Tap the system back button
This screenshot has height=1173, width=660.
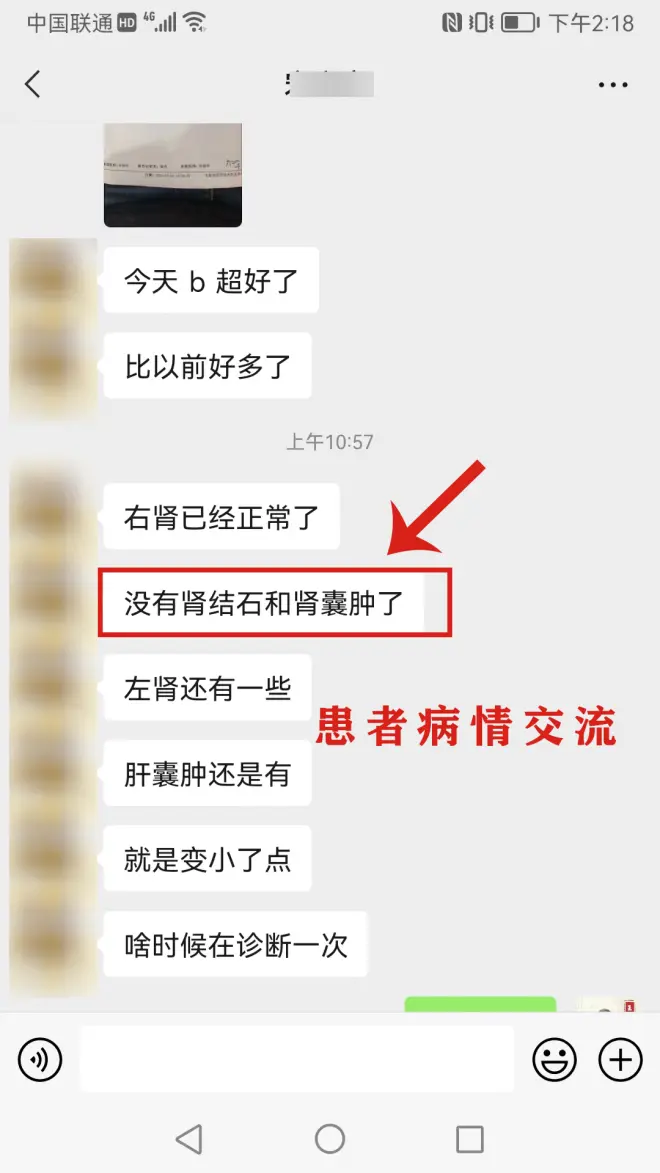[188, 1138]
